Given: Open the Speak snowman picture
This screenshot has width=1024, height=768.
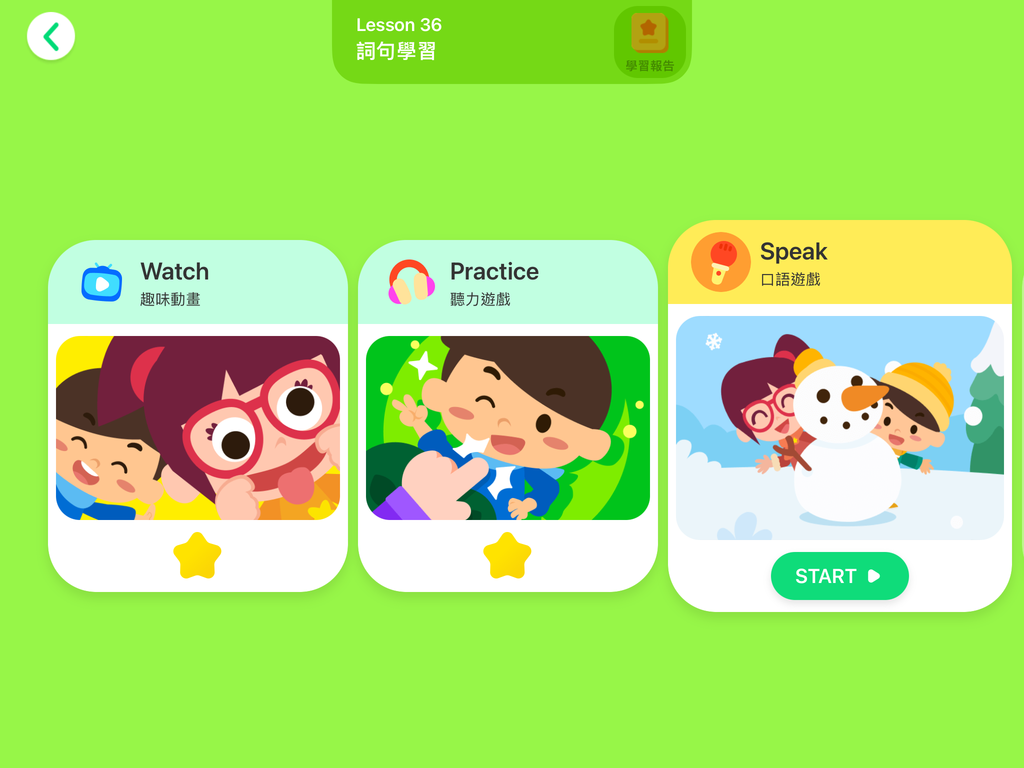Looking at the screenshot, I should (839, 428).
